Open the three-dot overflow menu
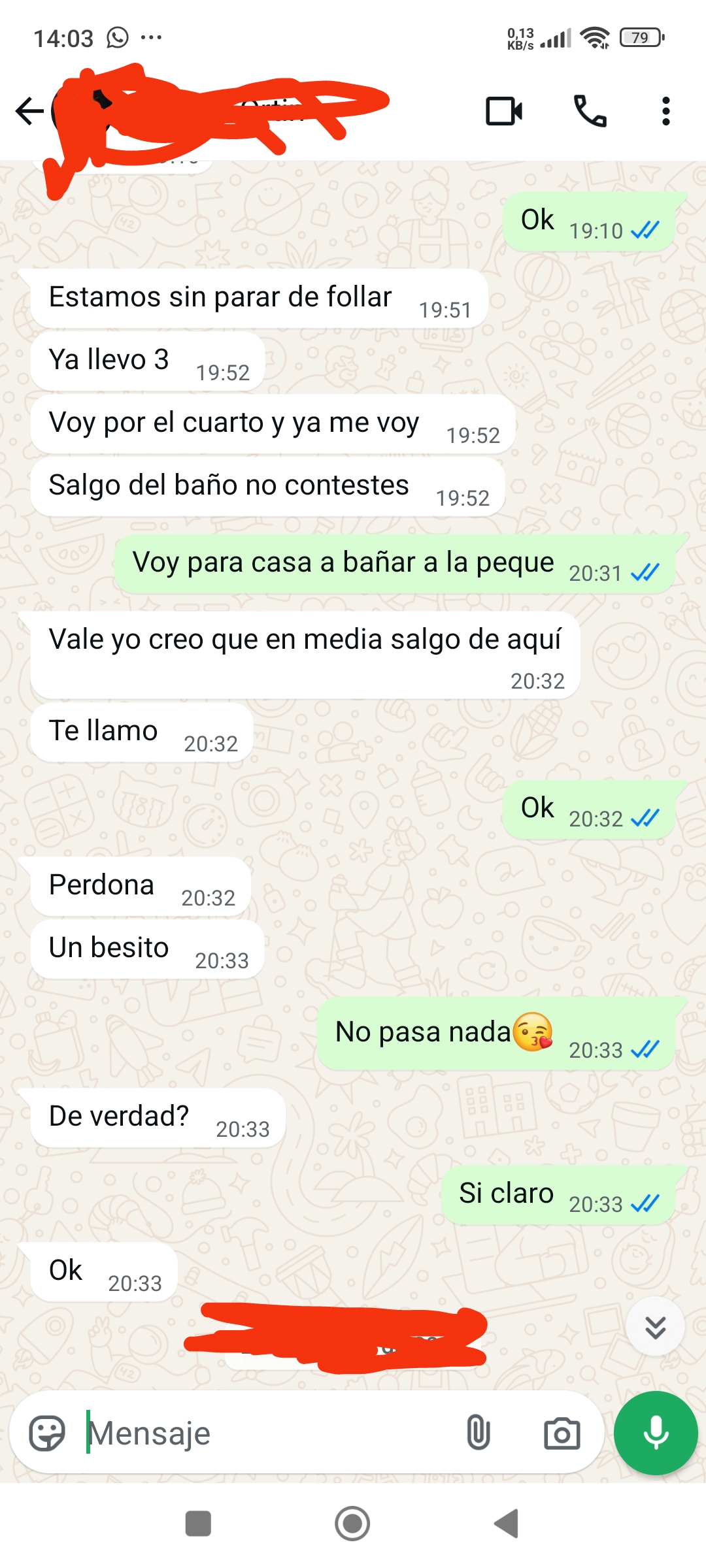This screenshot has height=1568, width=706. [665, 111]
